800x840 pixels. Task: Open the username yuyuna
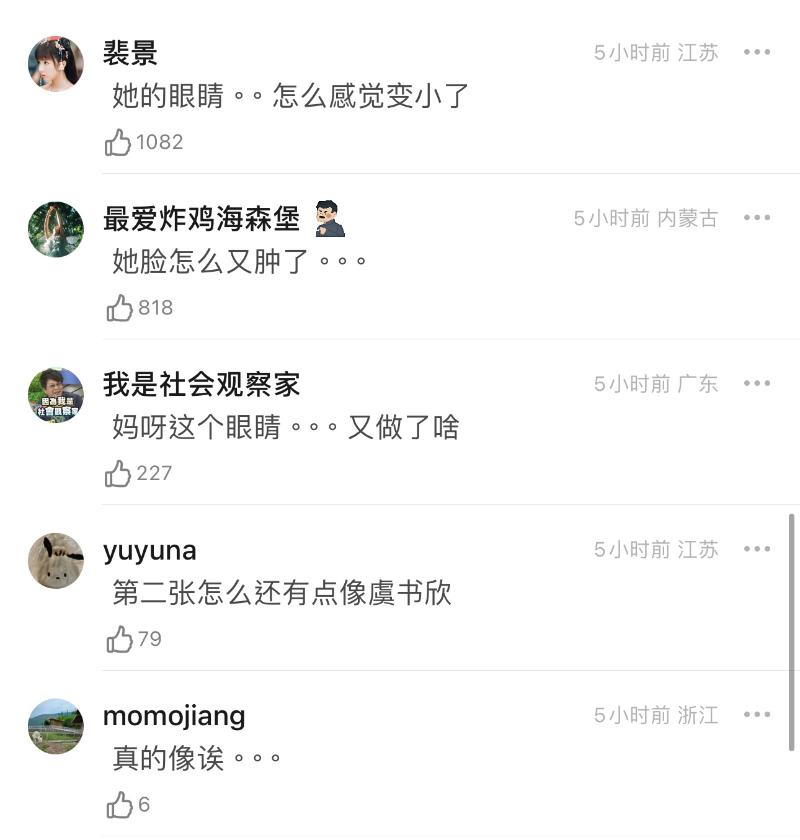pyautogui.click(x=150, y=551)
